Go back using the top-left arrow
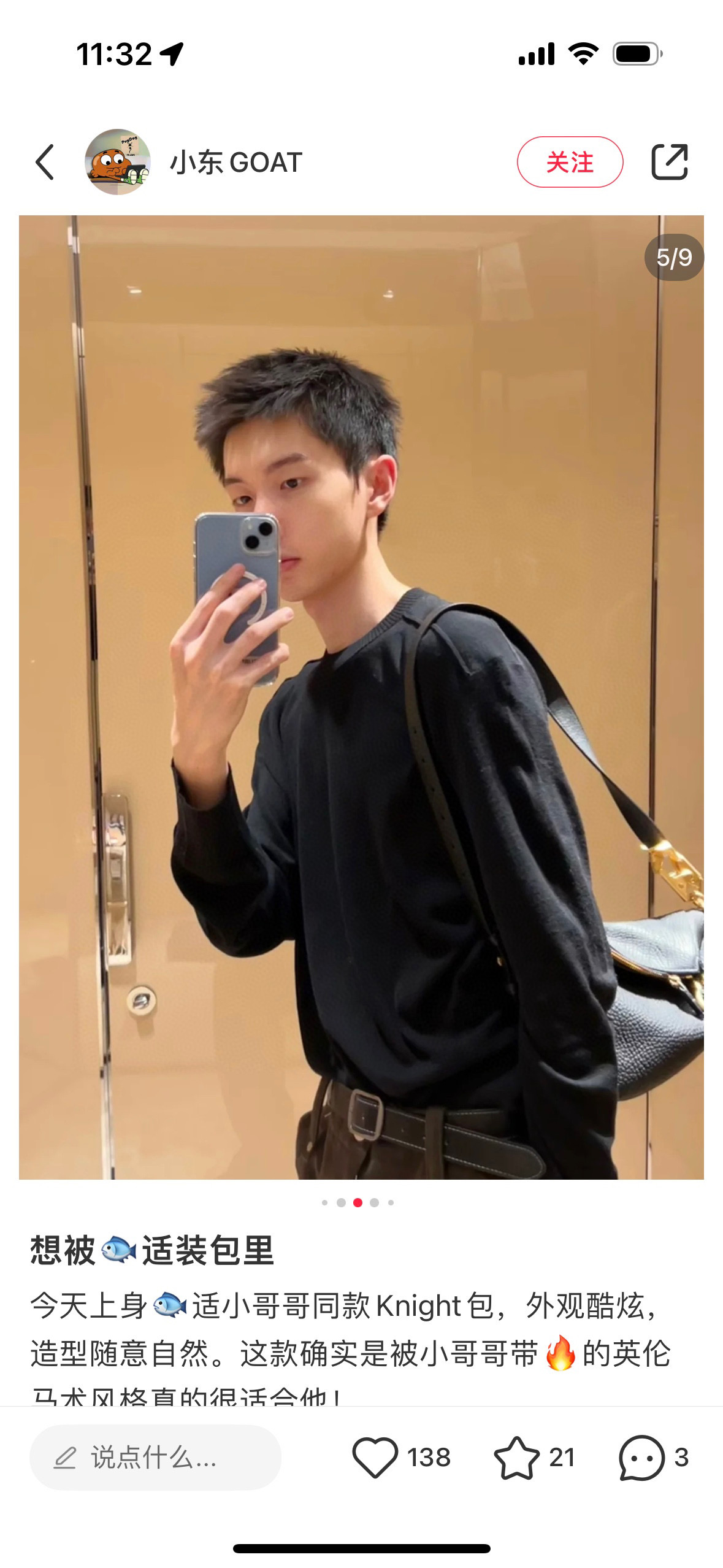723x1568 pixels. point(45,163)
